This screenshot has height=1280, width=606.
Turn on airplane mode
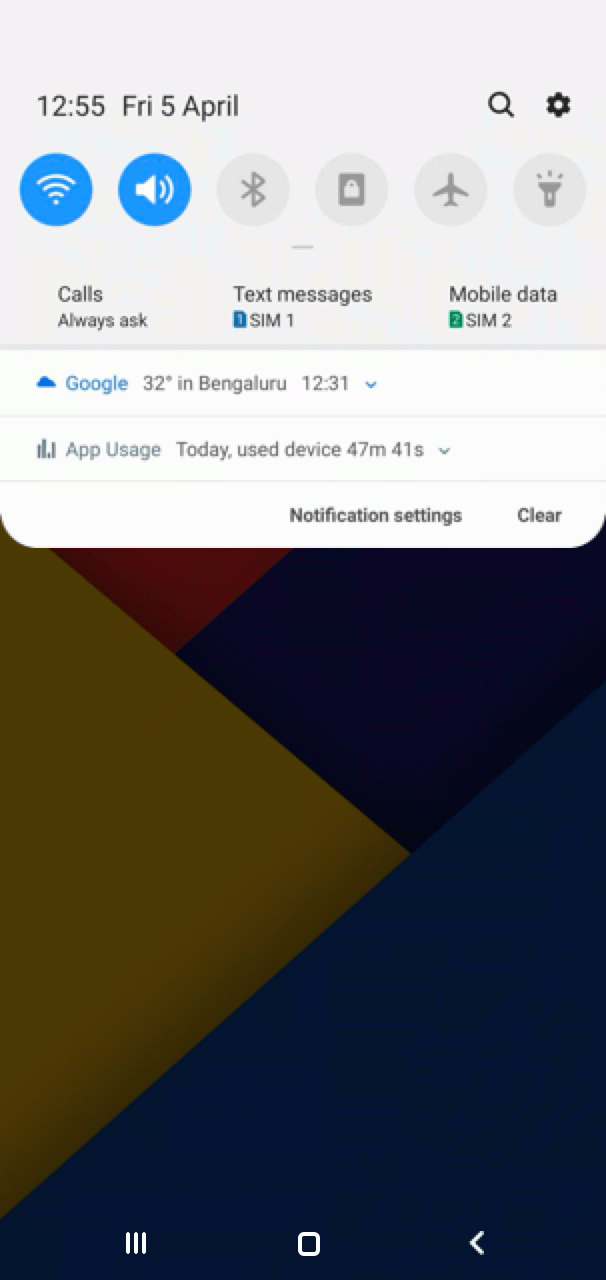451,189
